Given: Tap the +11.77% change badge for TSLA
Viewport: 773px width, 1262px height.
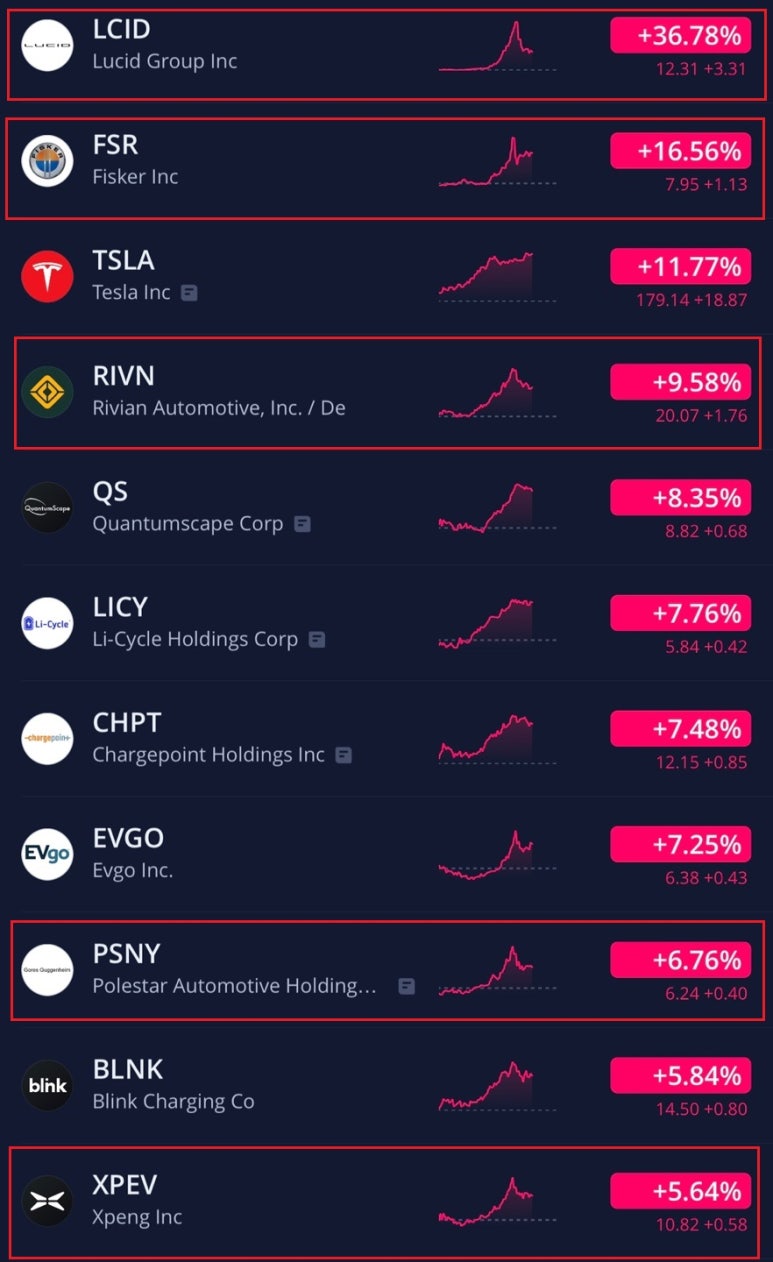Looking at the screenshot, I should tap(680, 267).
